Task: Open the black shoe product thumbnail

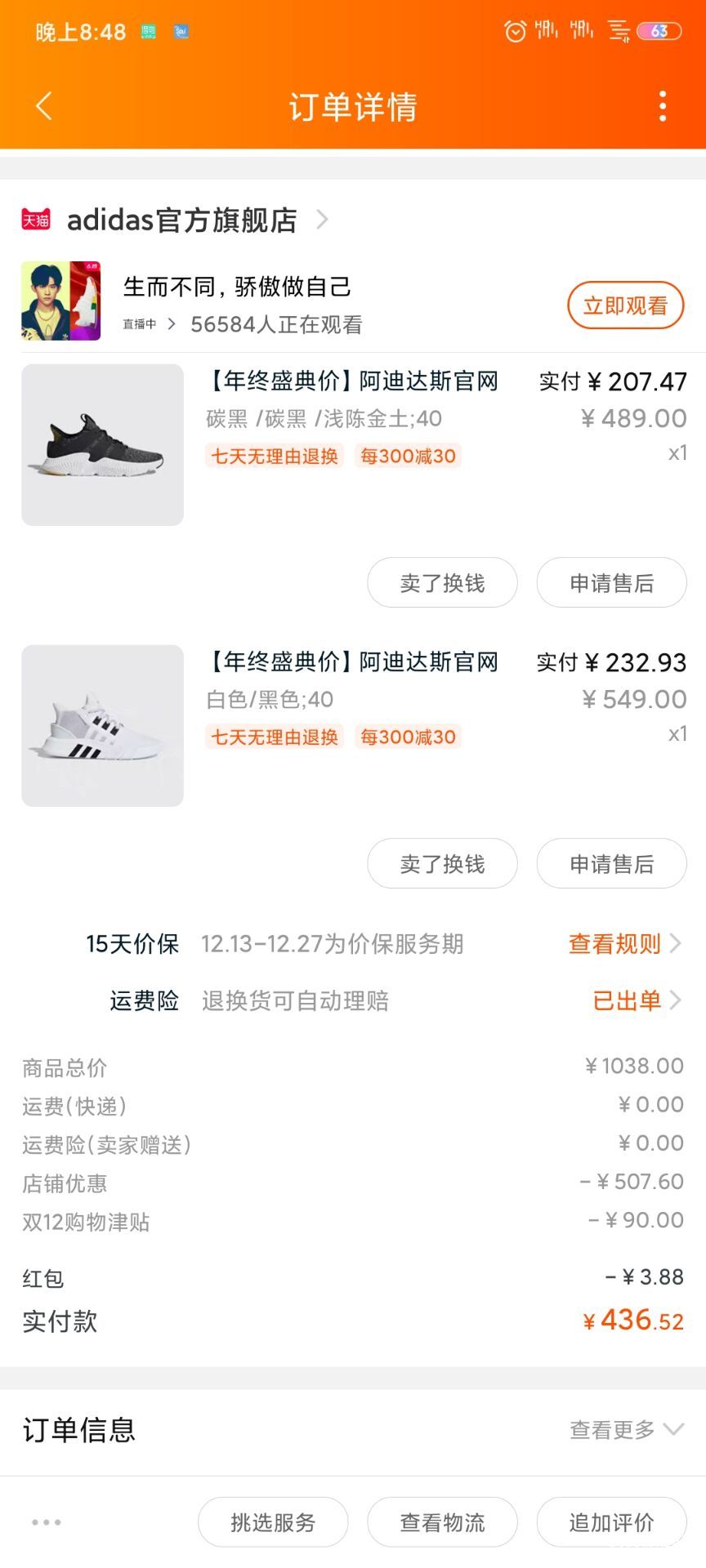Action: coord(103,445)
